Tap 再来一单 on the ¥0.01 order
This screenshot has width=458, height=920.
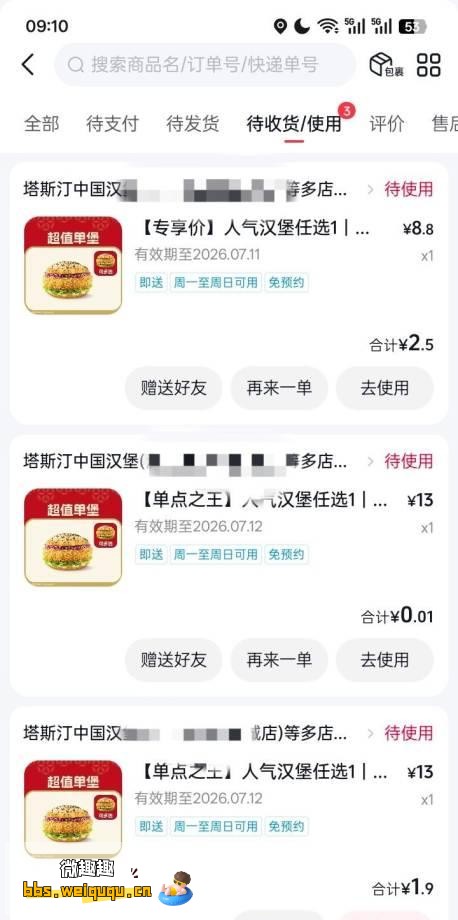[279, 659]
